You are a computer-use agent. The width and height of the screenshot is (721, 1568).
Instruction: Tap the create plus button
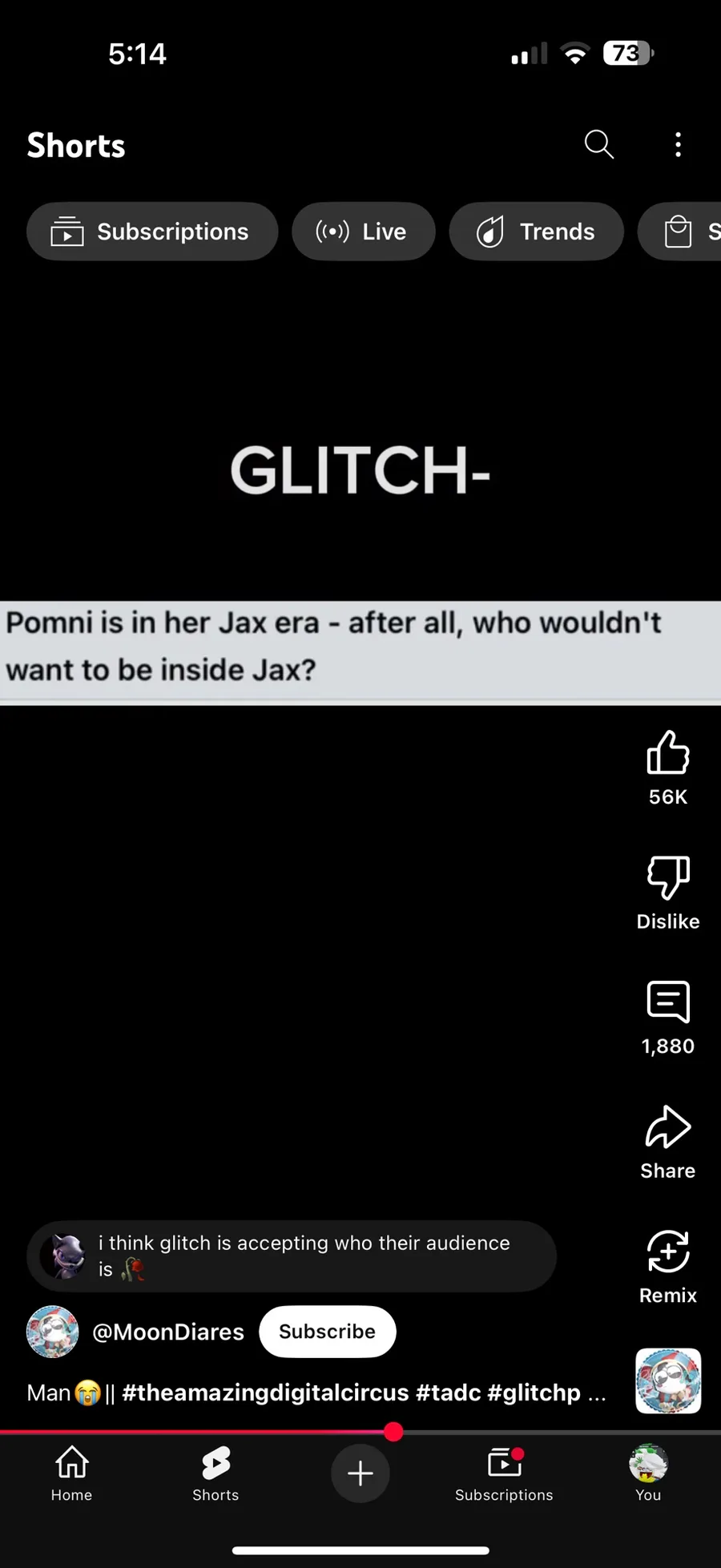pyautogui.click(x=360, y=1473)
